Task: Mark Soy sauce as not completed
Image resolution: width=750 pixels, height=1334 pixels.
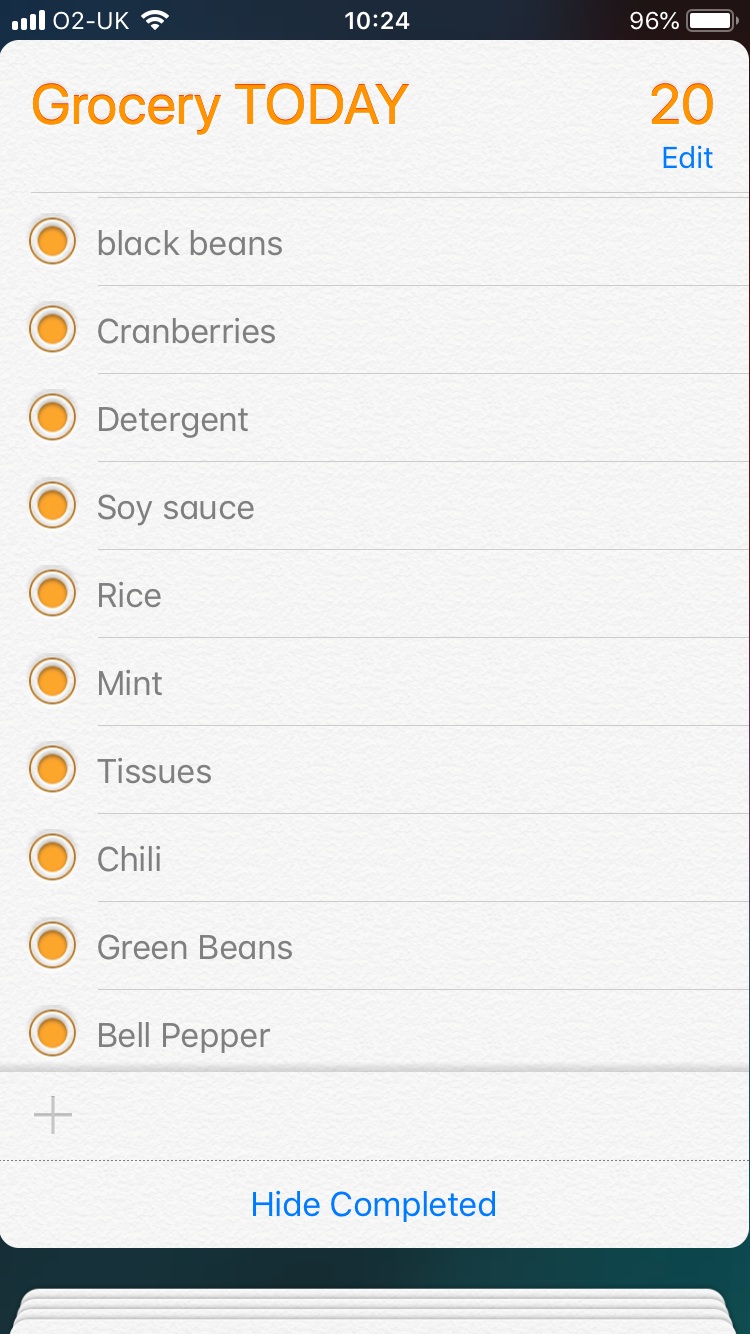Action: [53, 506]
